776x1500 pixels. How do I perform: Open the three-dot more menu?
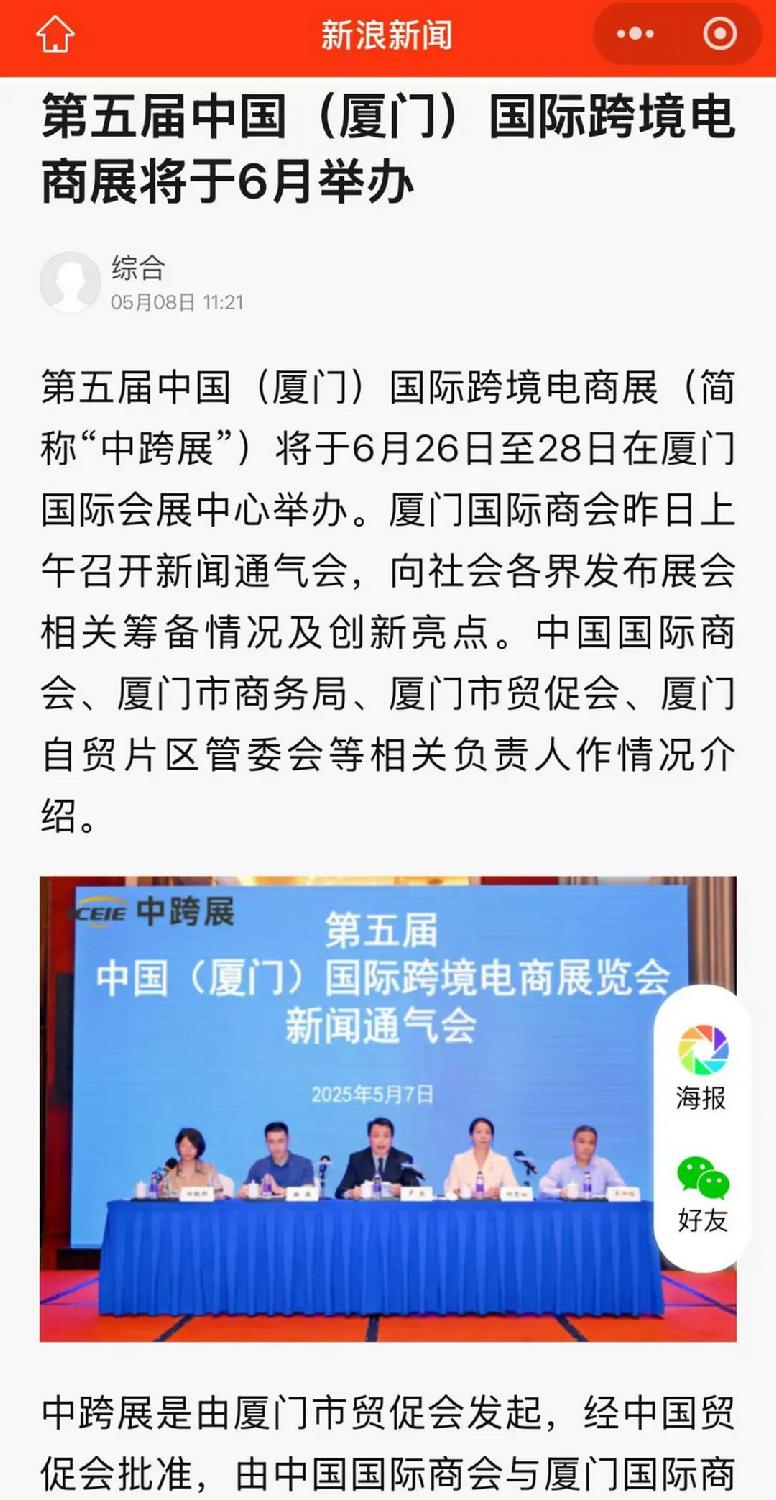[x=635, y=35]
